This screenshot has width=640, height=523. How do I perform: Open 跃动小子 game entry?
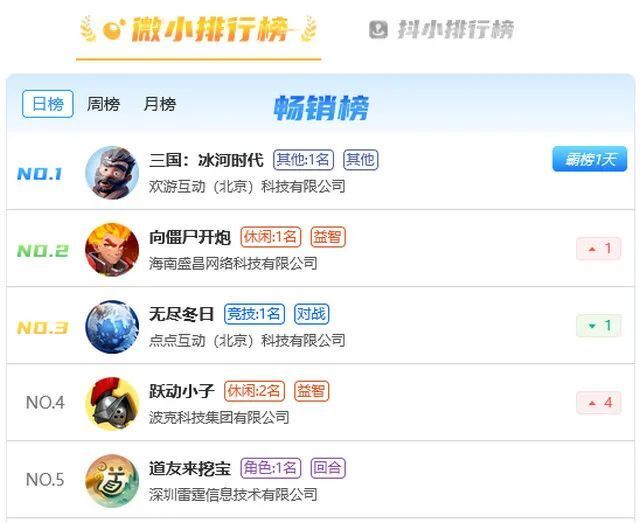(x=181, y=391)
